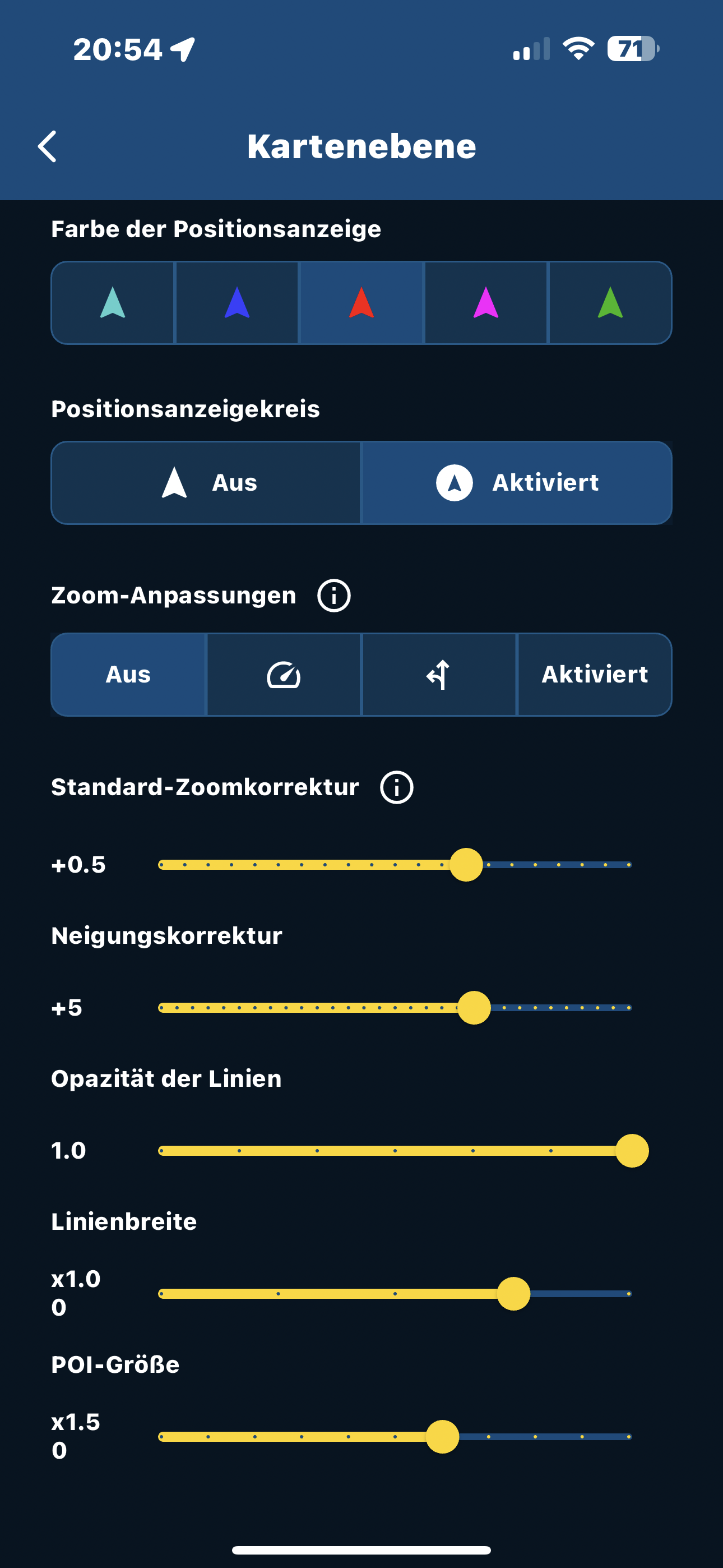Tap the Standard-Zoomkorrektur slider track
The image size is (723, 1568).
click(x=395, y=864)
